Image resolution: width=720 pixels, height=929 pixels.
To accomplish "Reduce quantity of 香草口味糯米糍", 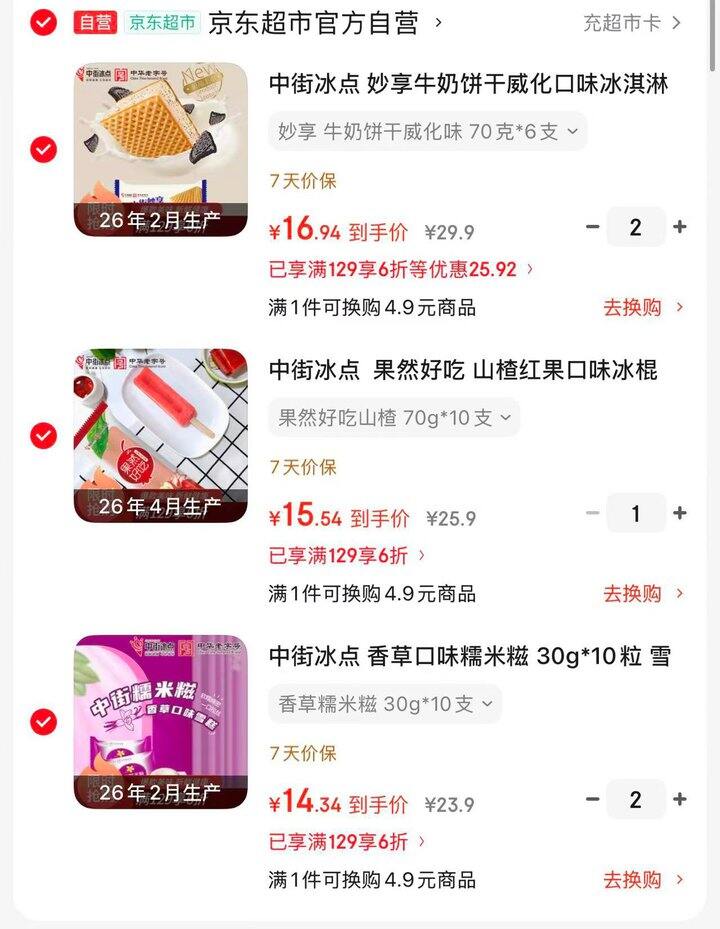I will pos(593,799).
